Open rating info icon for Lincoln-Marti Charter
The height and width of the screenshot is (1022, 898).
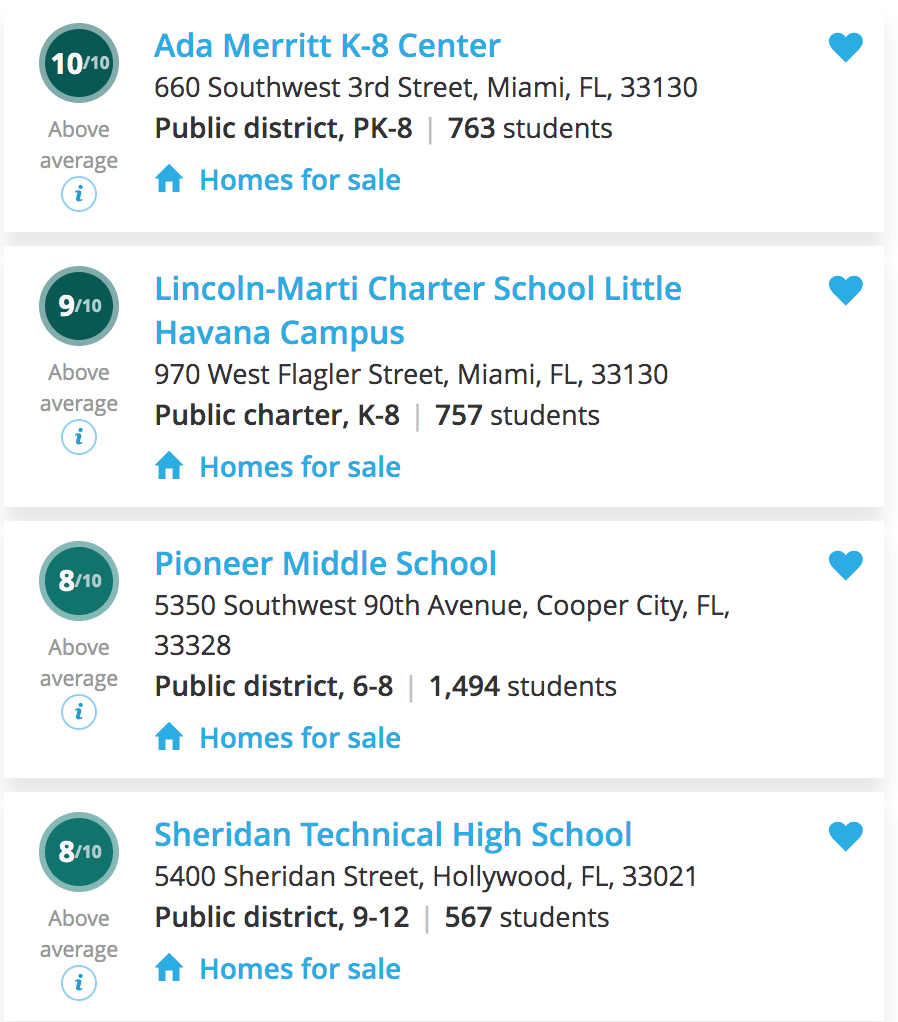pos(79,437)
